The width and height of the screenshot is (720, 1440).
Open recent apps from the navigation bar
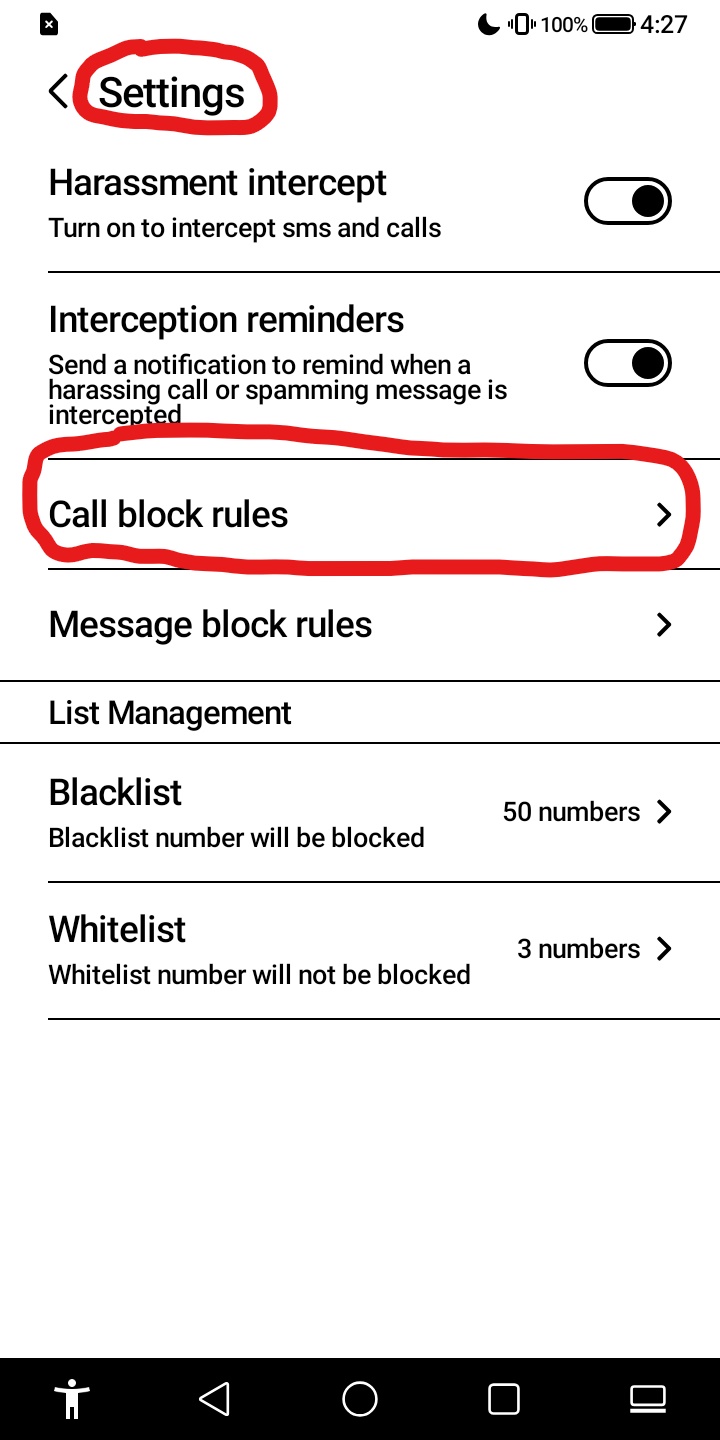click(504, 1398)
